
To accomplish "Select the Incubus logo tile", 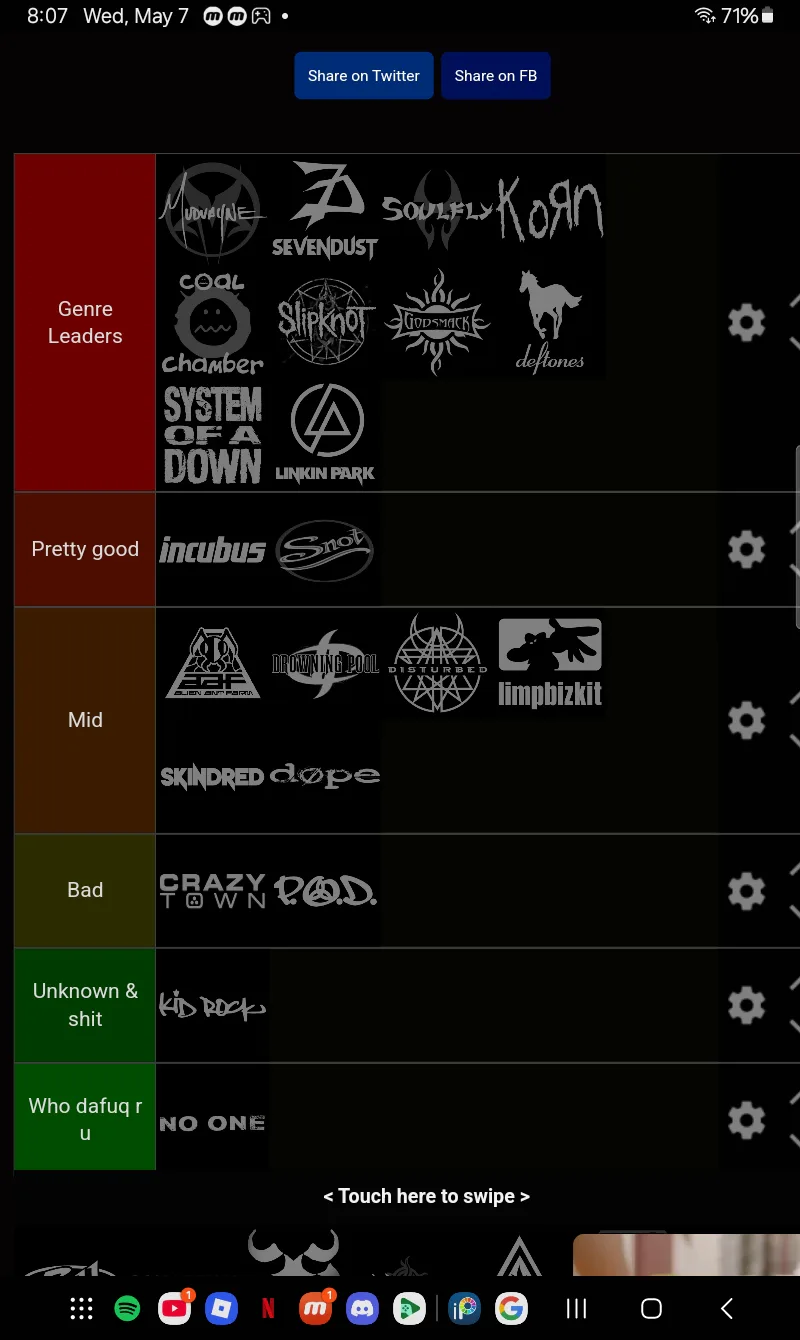I will pyautogui.click(x=212, y=550).
